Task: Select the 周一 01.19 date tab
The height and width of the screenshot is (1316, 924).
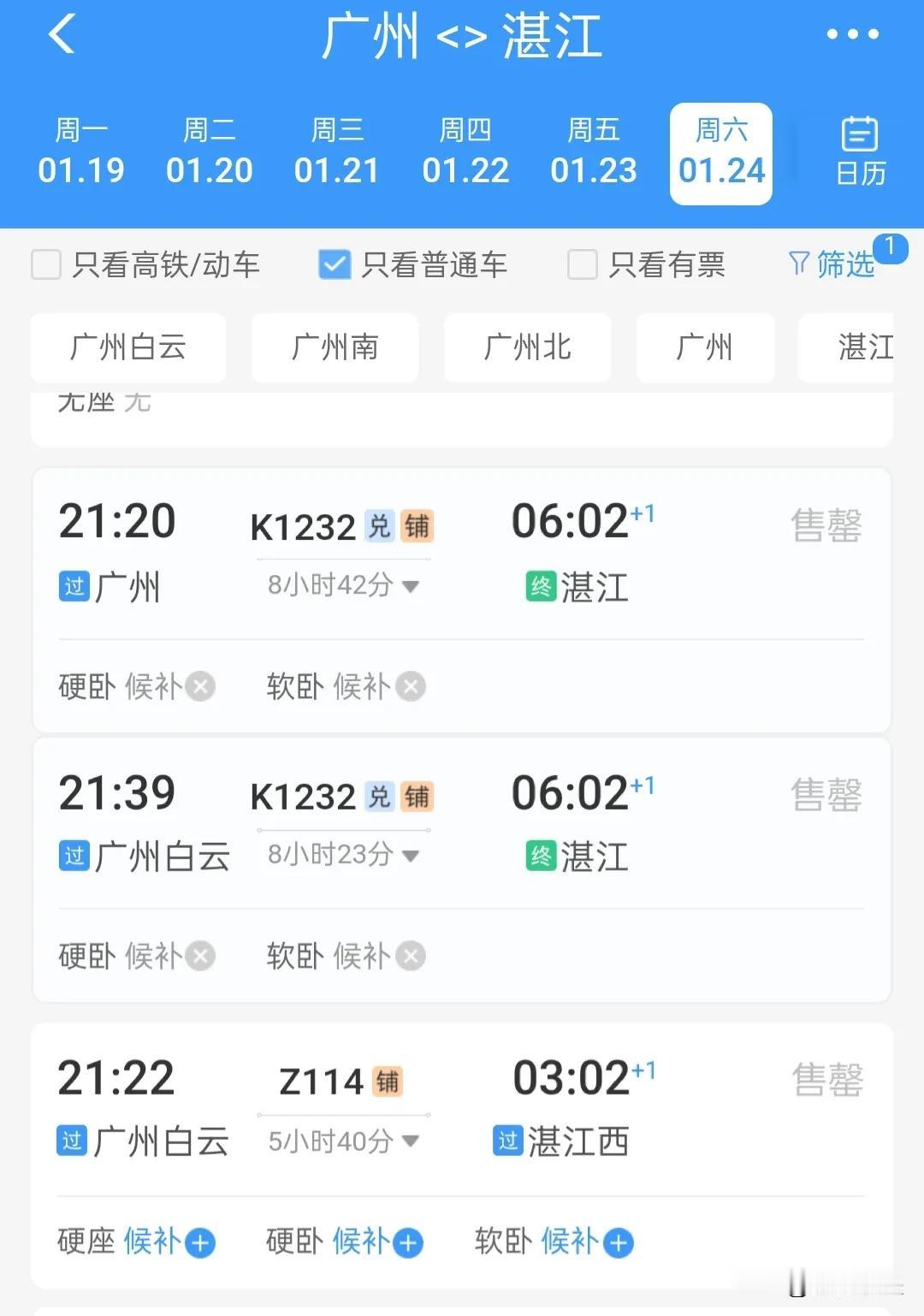Action: pos(82,152)
